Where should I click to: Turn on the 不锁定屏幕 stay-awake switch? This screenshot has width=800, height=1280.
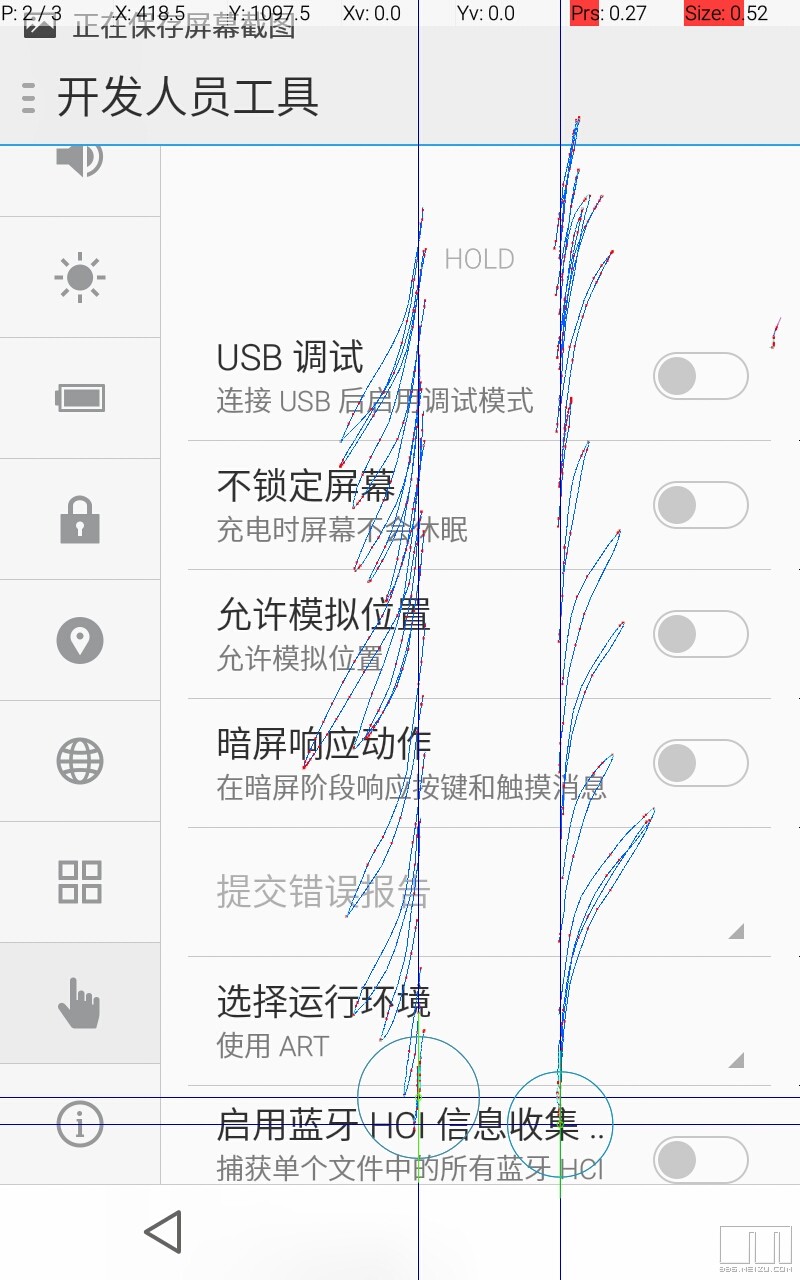pos(700,505)
